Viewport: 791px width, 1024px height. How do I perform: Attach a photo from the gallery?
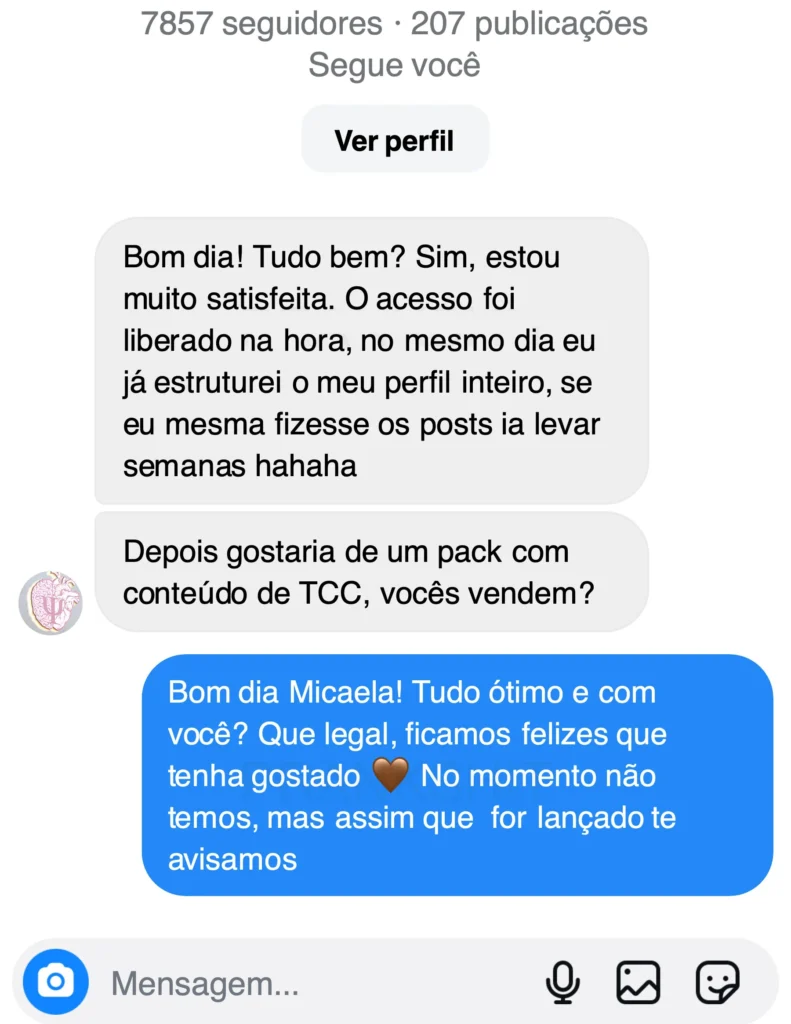pyautogui.click(x=638, y=983)
